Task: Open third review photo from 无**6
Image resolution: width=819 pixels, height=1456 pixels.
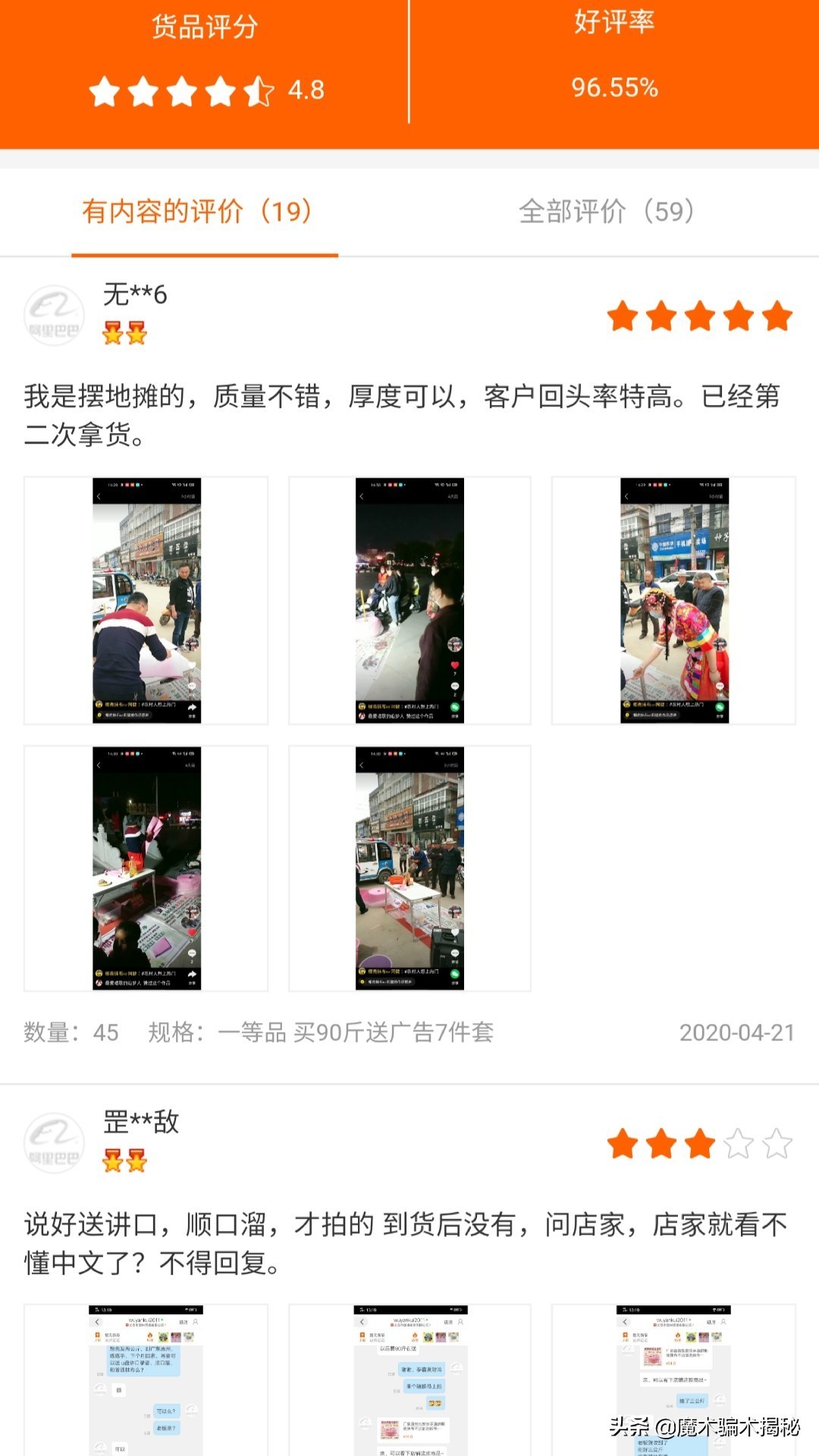Action: [673, 601]
